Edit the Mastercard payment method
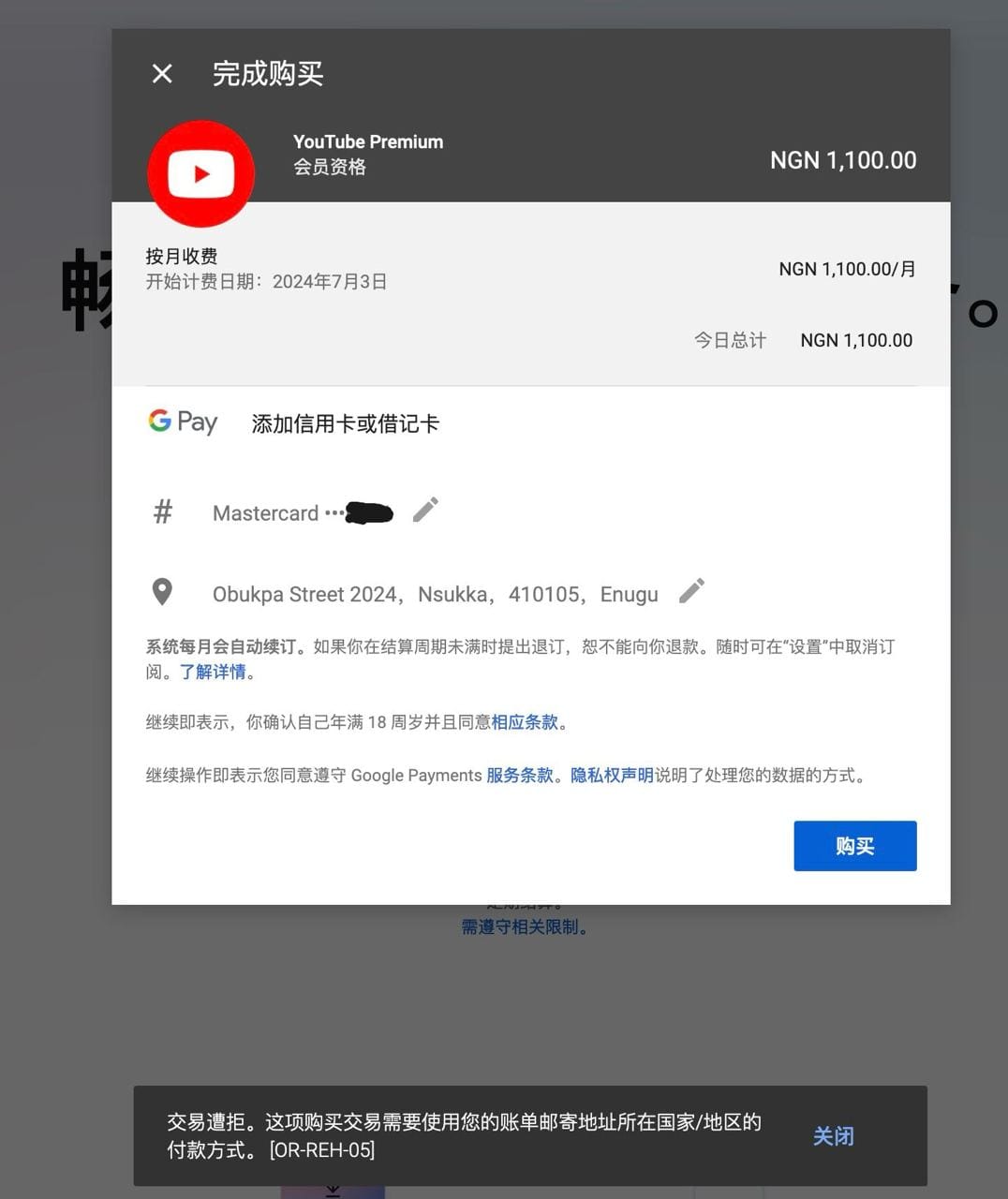Screen dimensions: 1008x1199 tap(425, 510)
